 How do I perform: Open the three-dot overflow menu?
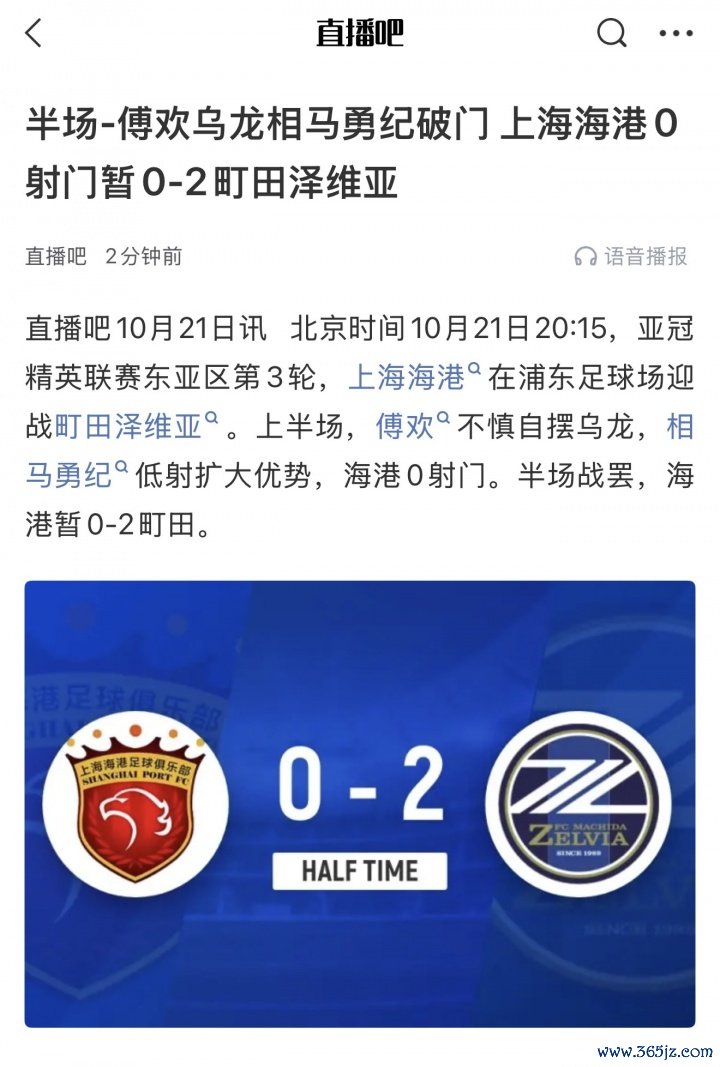tap(675, 33)
